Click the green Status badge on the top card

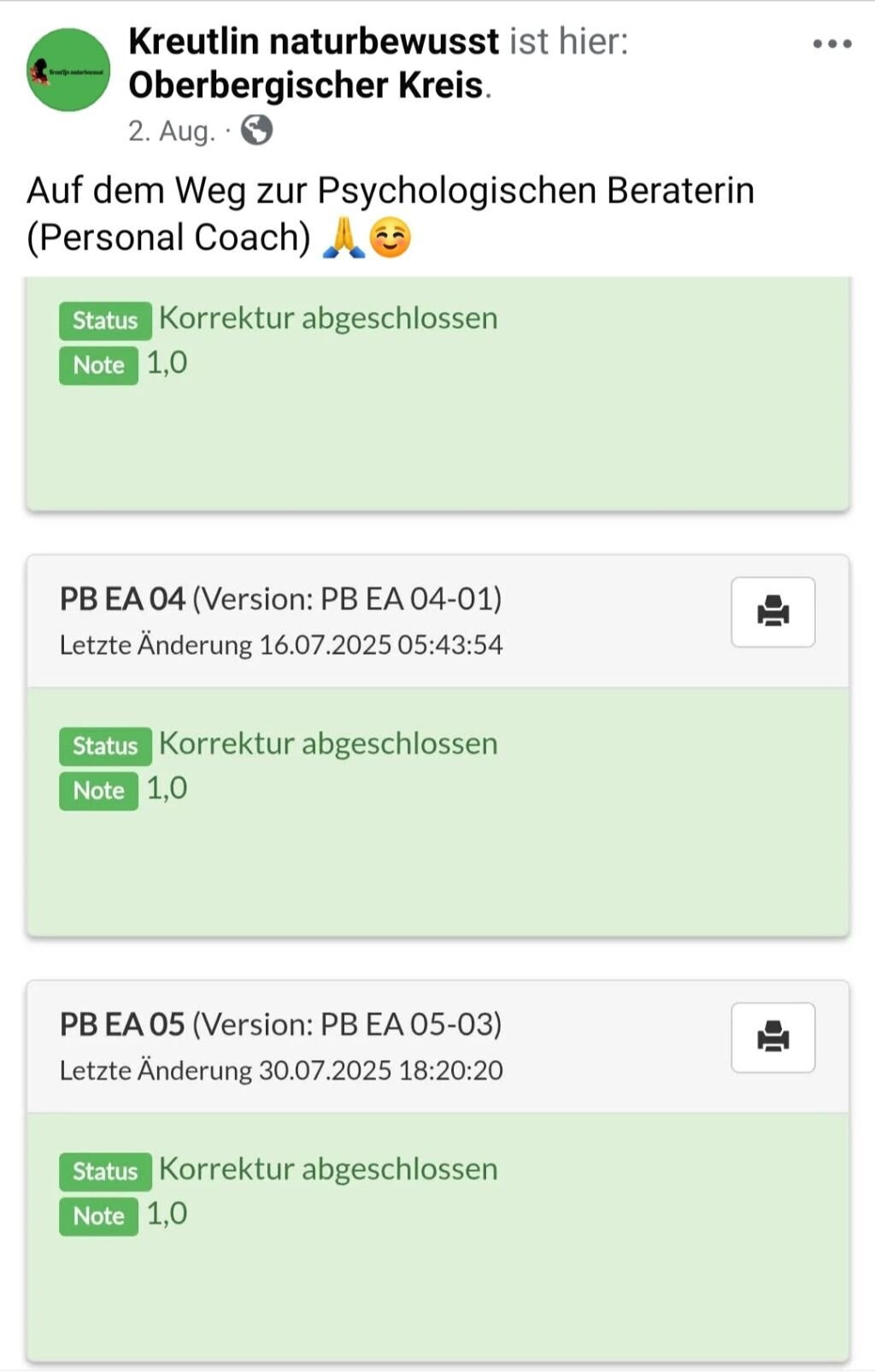click(x=104, y=321)
